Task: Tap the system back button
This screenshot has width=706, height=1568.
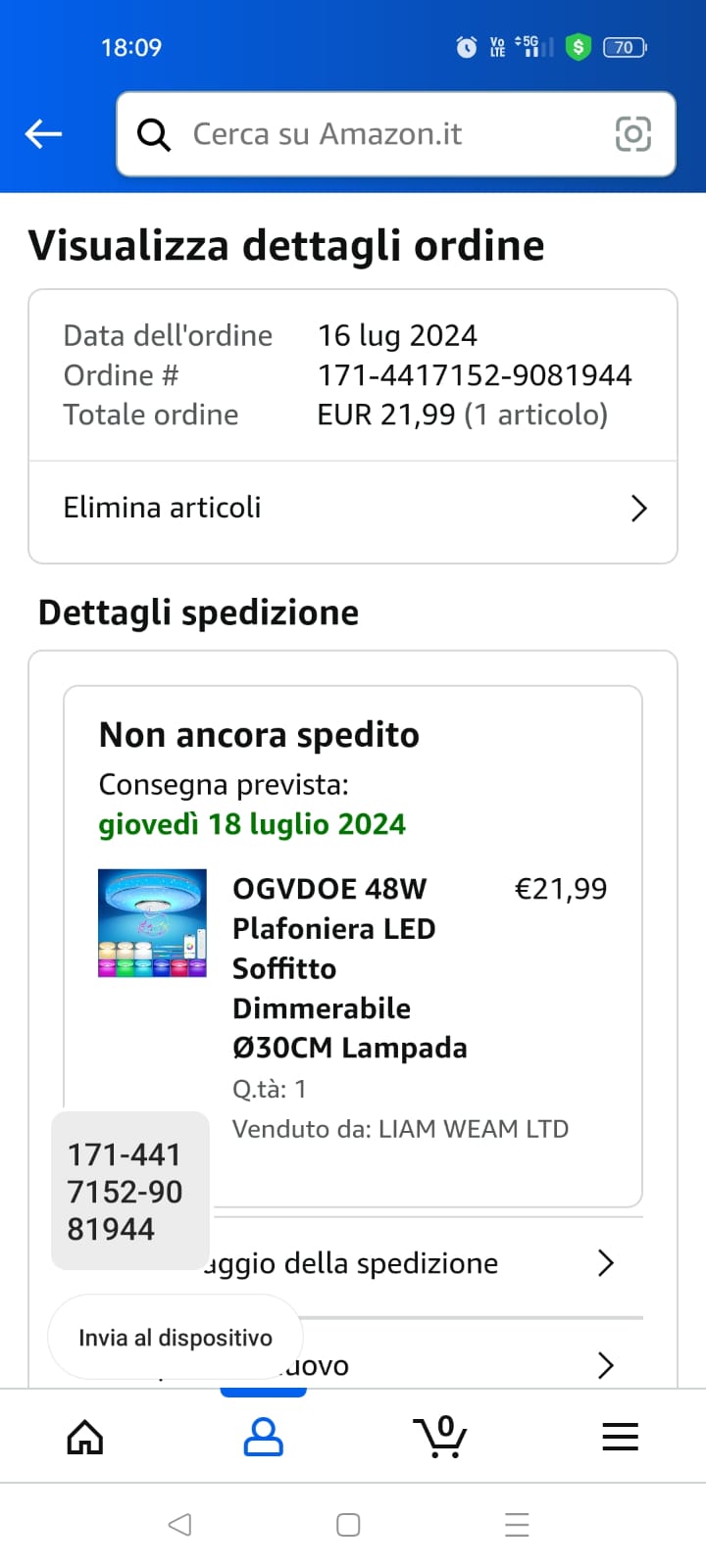Action: pyautogui.click(x=179, y=1525)
